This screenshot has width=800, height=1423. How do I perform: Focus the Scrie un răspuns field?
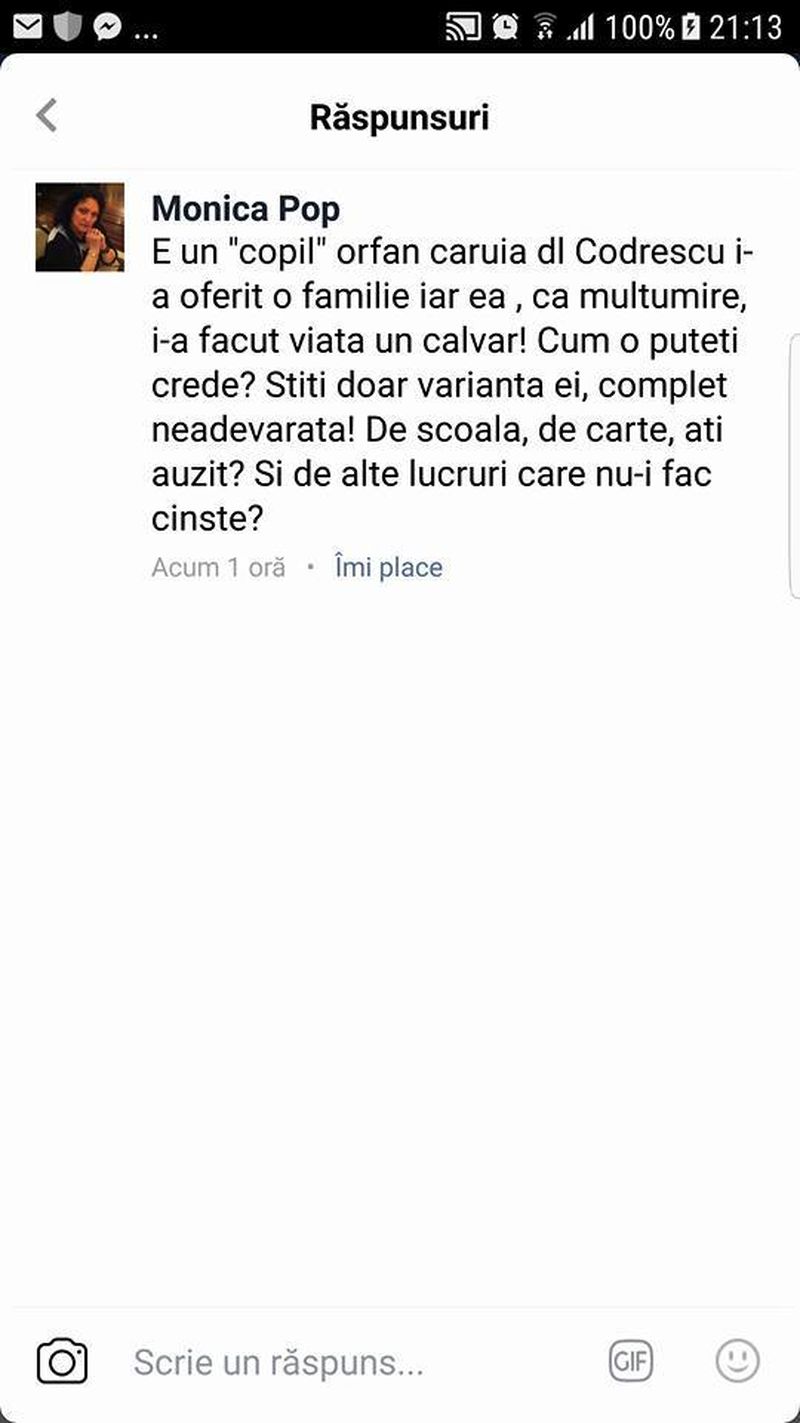pos(350,1362)
